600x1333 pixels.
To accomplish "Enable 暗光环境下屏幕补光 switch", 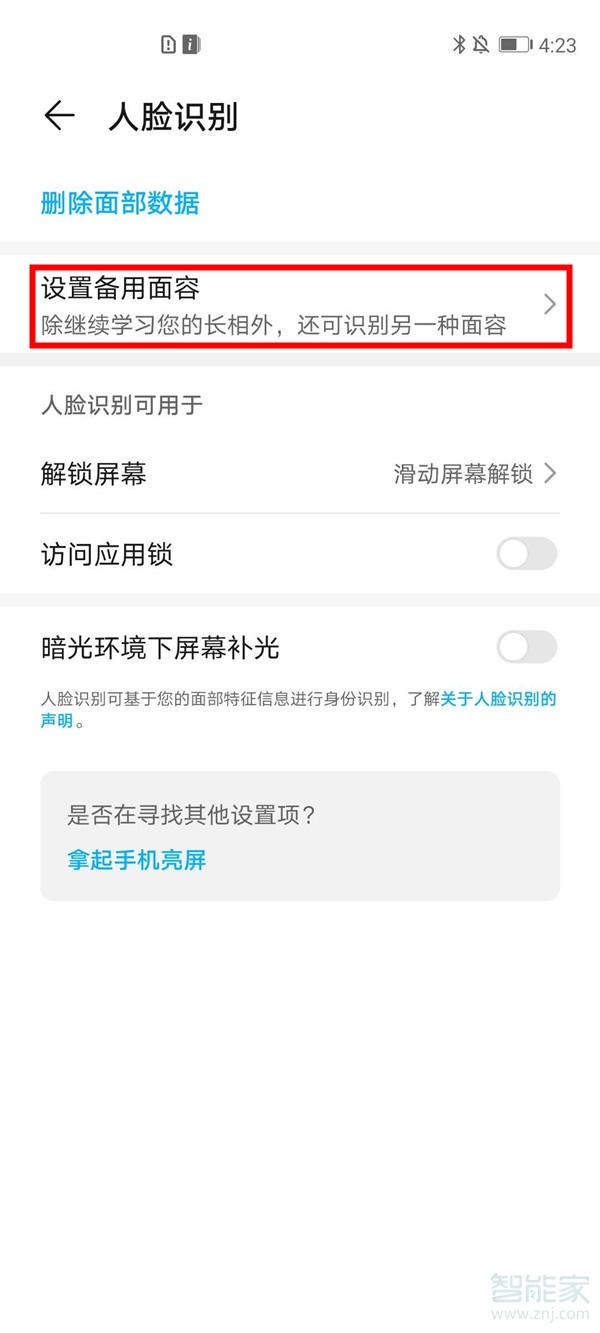I will (x=526, y=648).
